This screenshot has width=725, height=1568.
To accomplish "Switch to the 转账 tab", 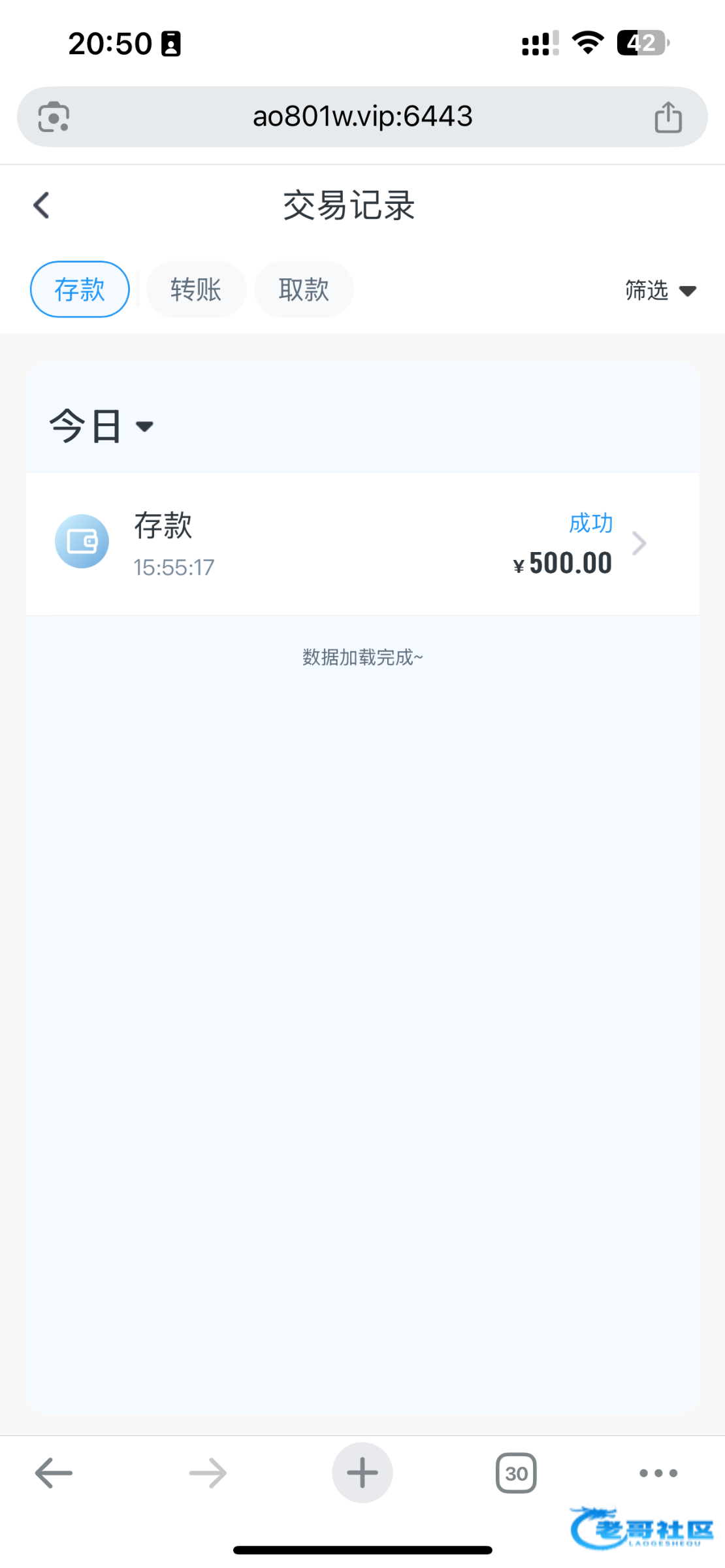I will (196, 289).
